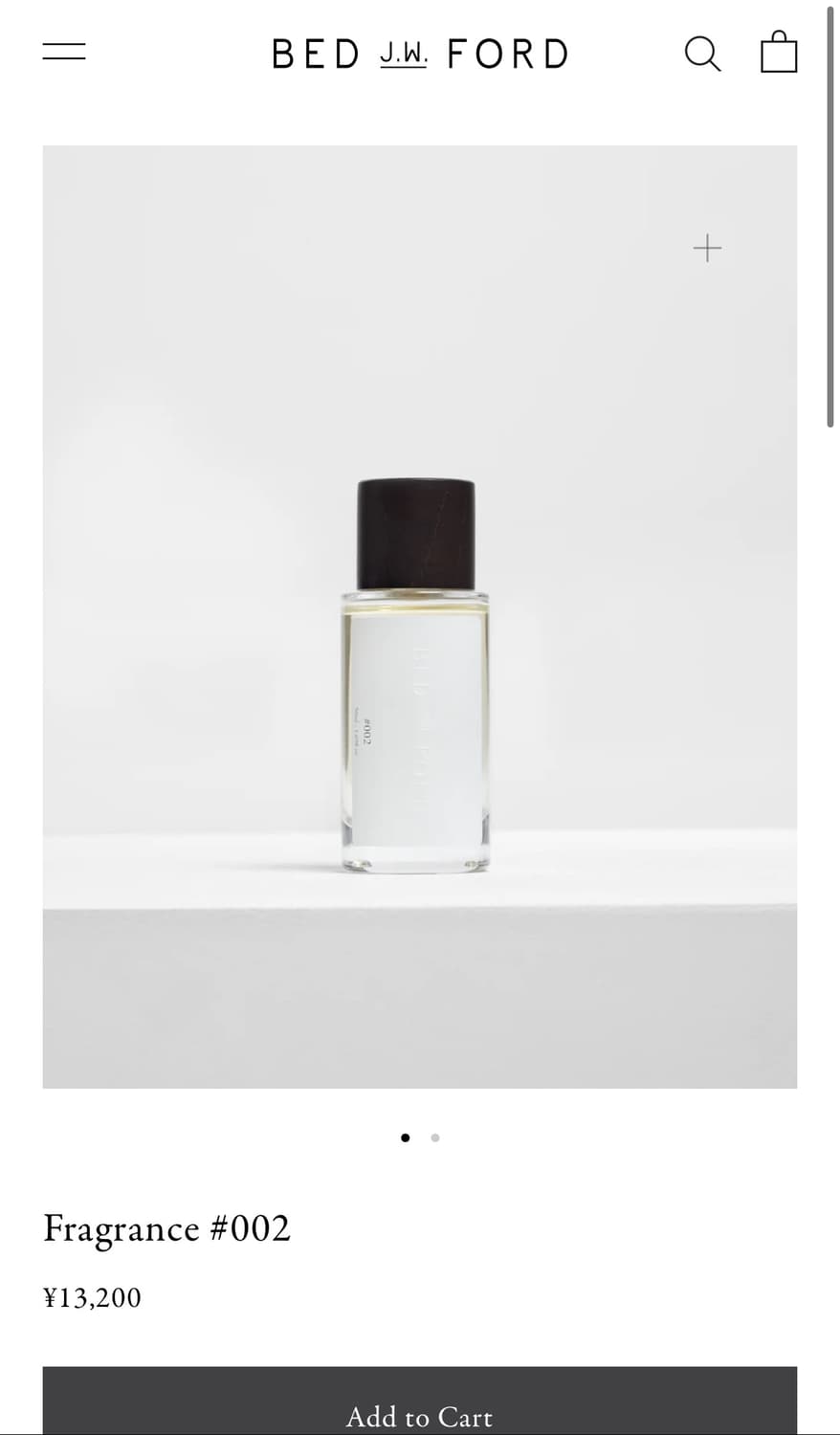Navigate home via the brand logo
The width and height of the screenshot is (840, 1435).
pyautogui.click(x=419, y=54)
